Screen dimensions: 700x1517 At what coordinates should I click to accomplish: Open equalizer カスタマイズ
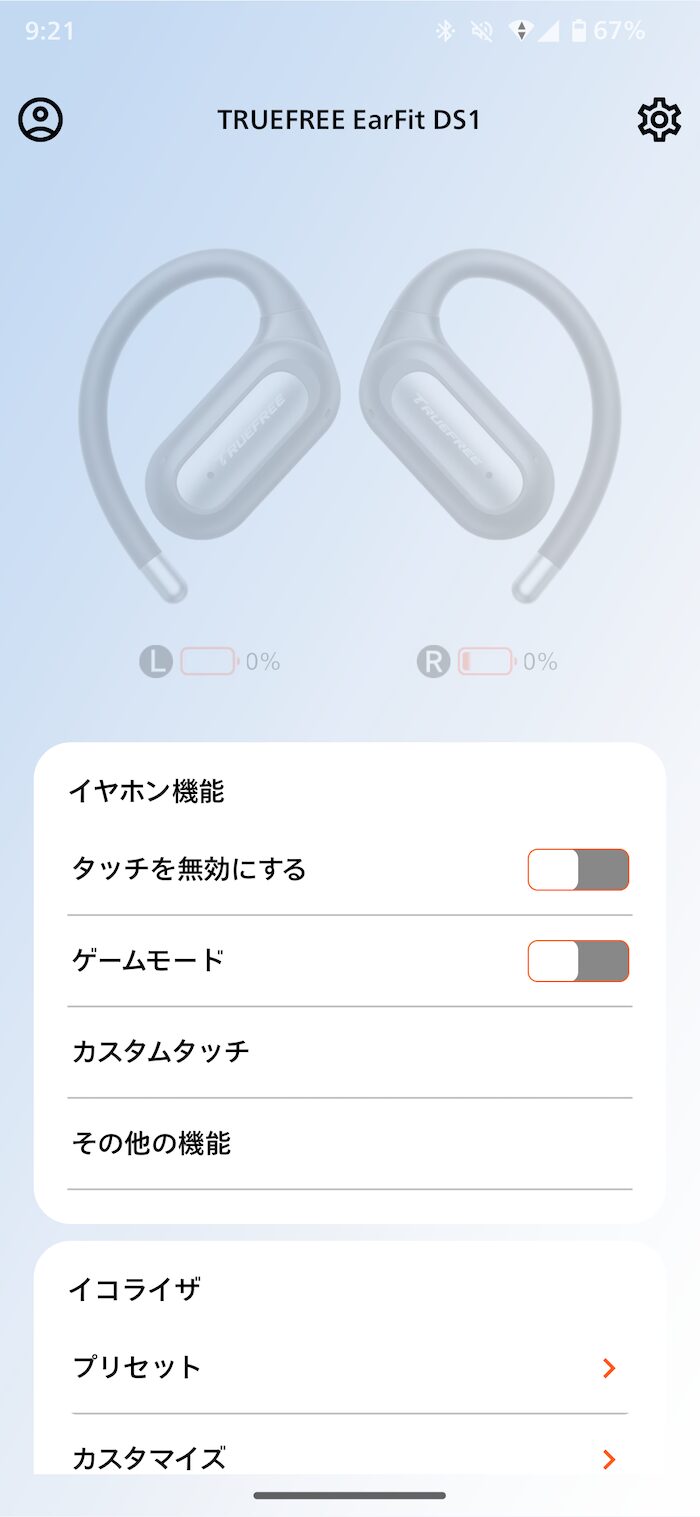(x=350, y=1457)
